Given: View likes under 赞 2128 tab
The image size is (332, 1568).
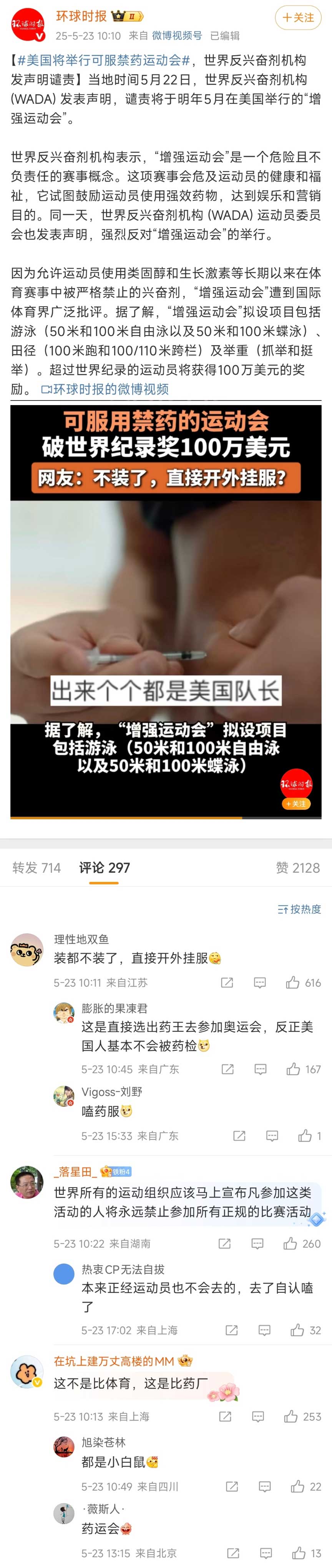Looking at the screenshot, I should pyautogui.click(x=297, y=867).
